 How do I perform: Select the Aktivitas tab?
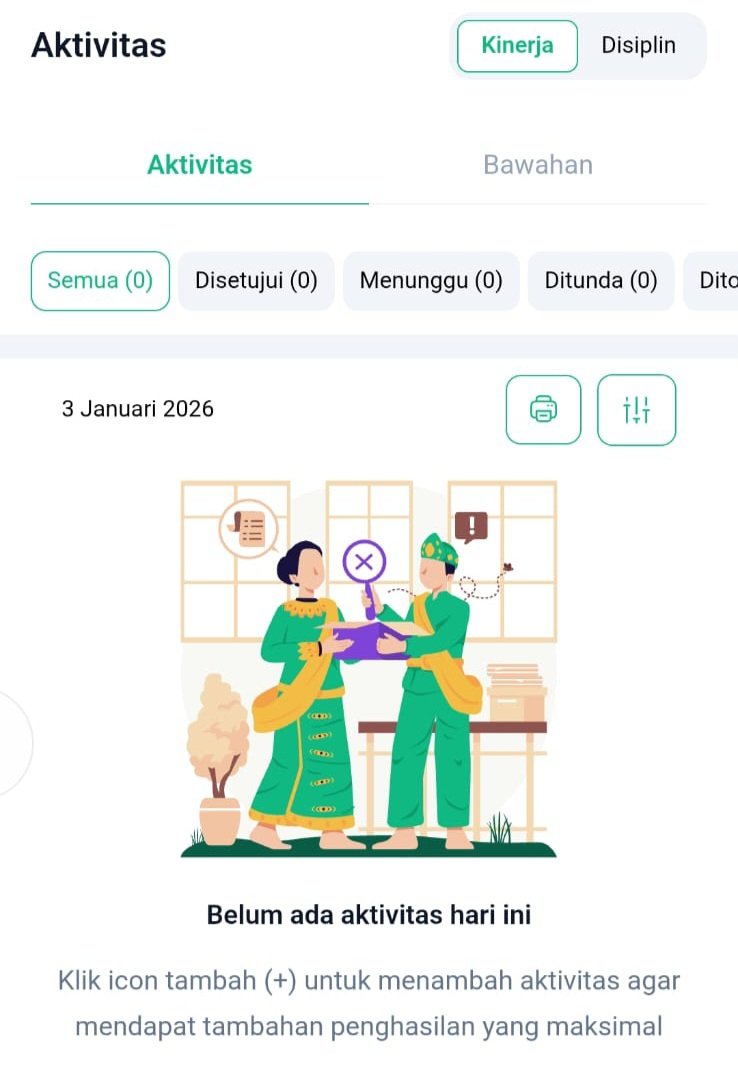[x=200, y=165]
